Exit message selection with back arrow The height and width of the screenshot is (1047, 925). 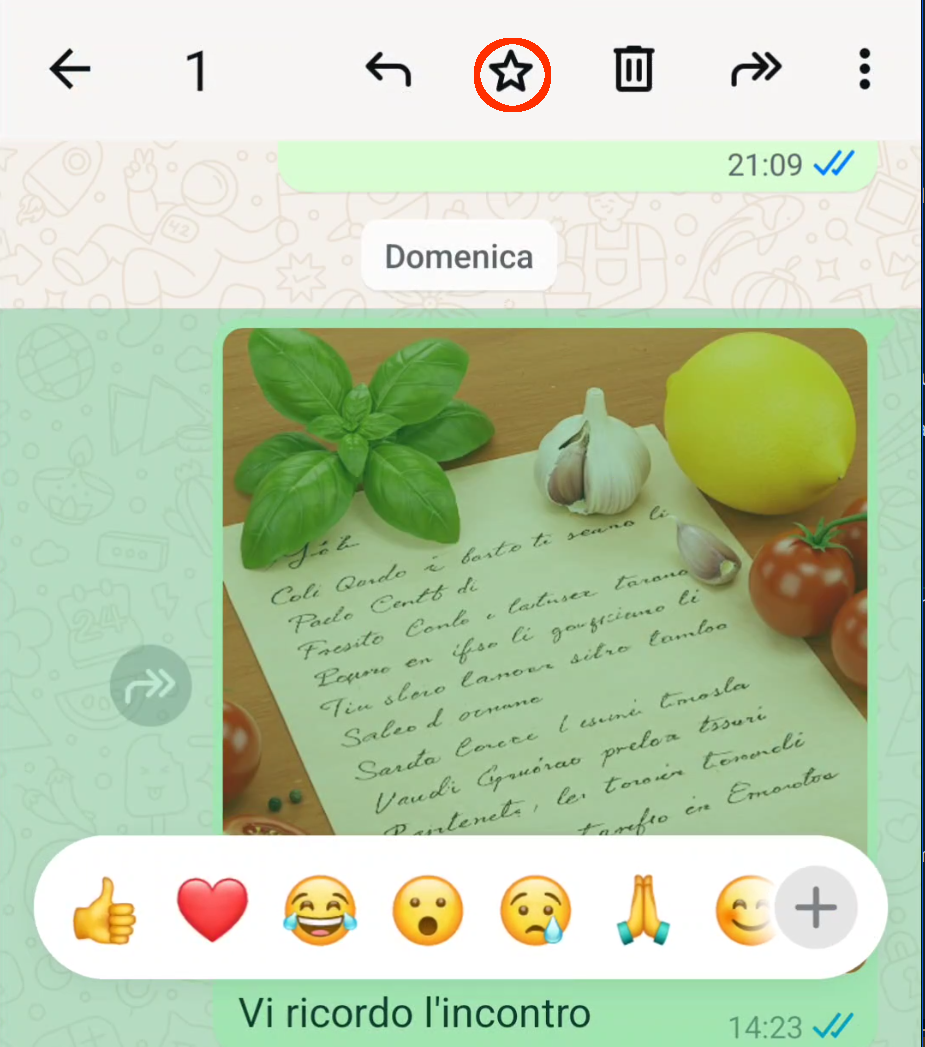70,70
